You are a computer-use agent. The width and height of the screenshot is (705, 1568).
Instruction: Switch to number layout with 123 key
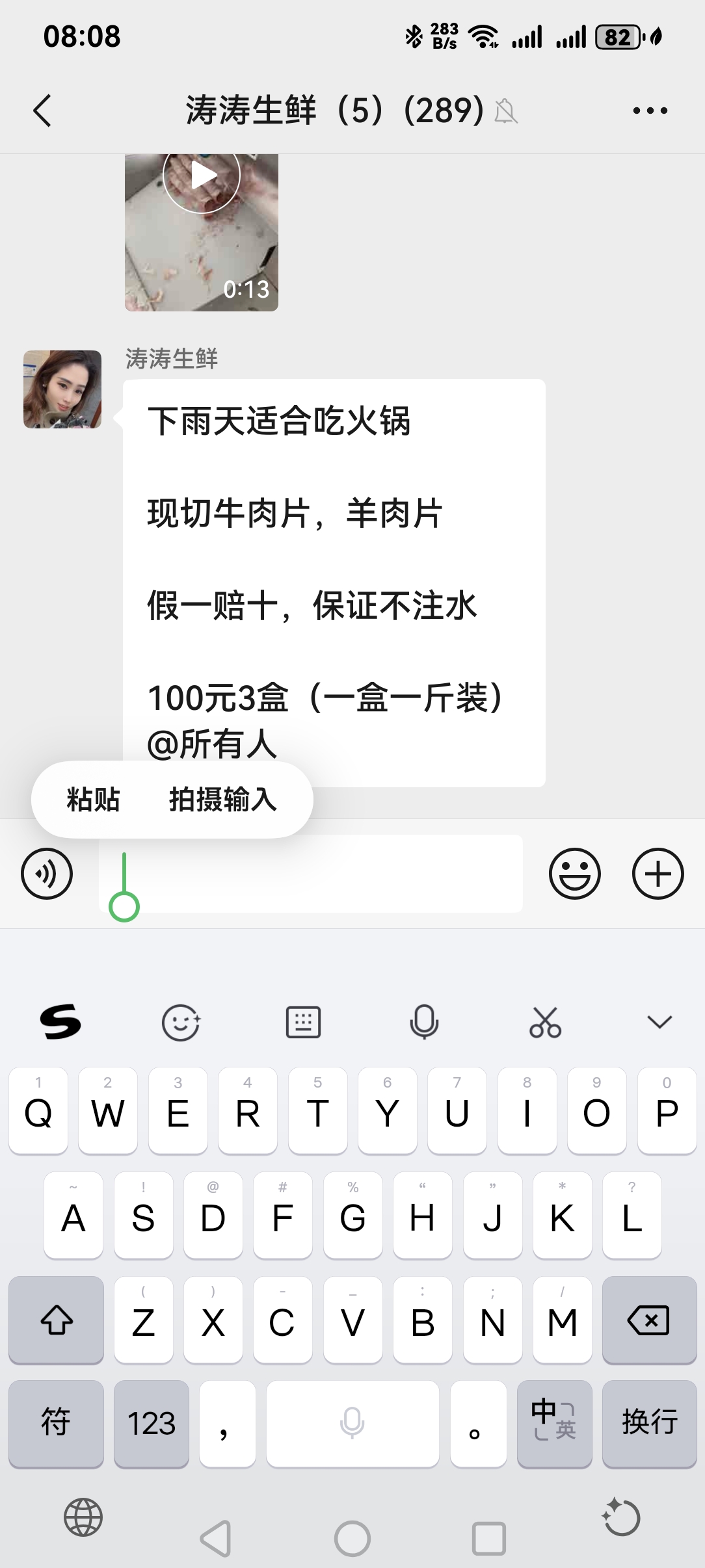point(151,1424)
